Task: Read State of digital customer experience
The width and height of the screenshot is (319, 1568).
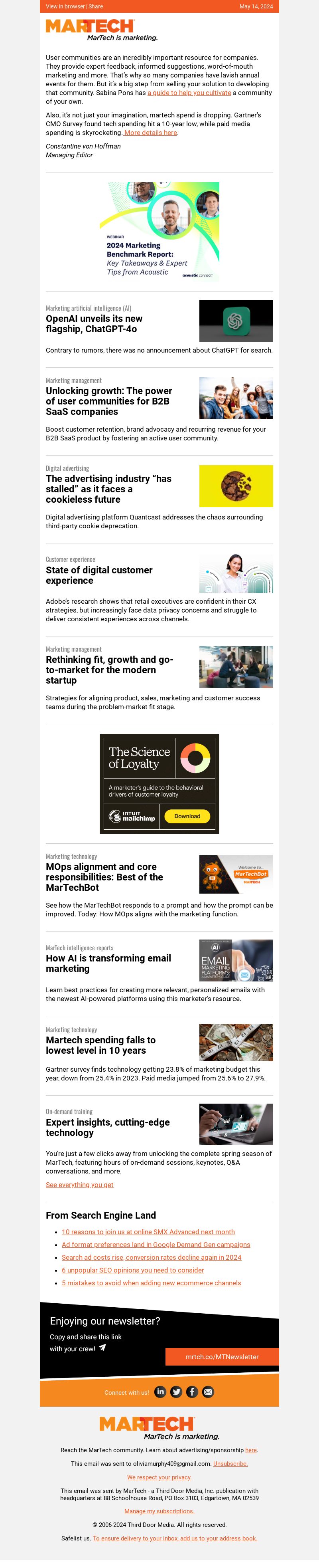Action: click(99, 575)
